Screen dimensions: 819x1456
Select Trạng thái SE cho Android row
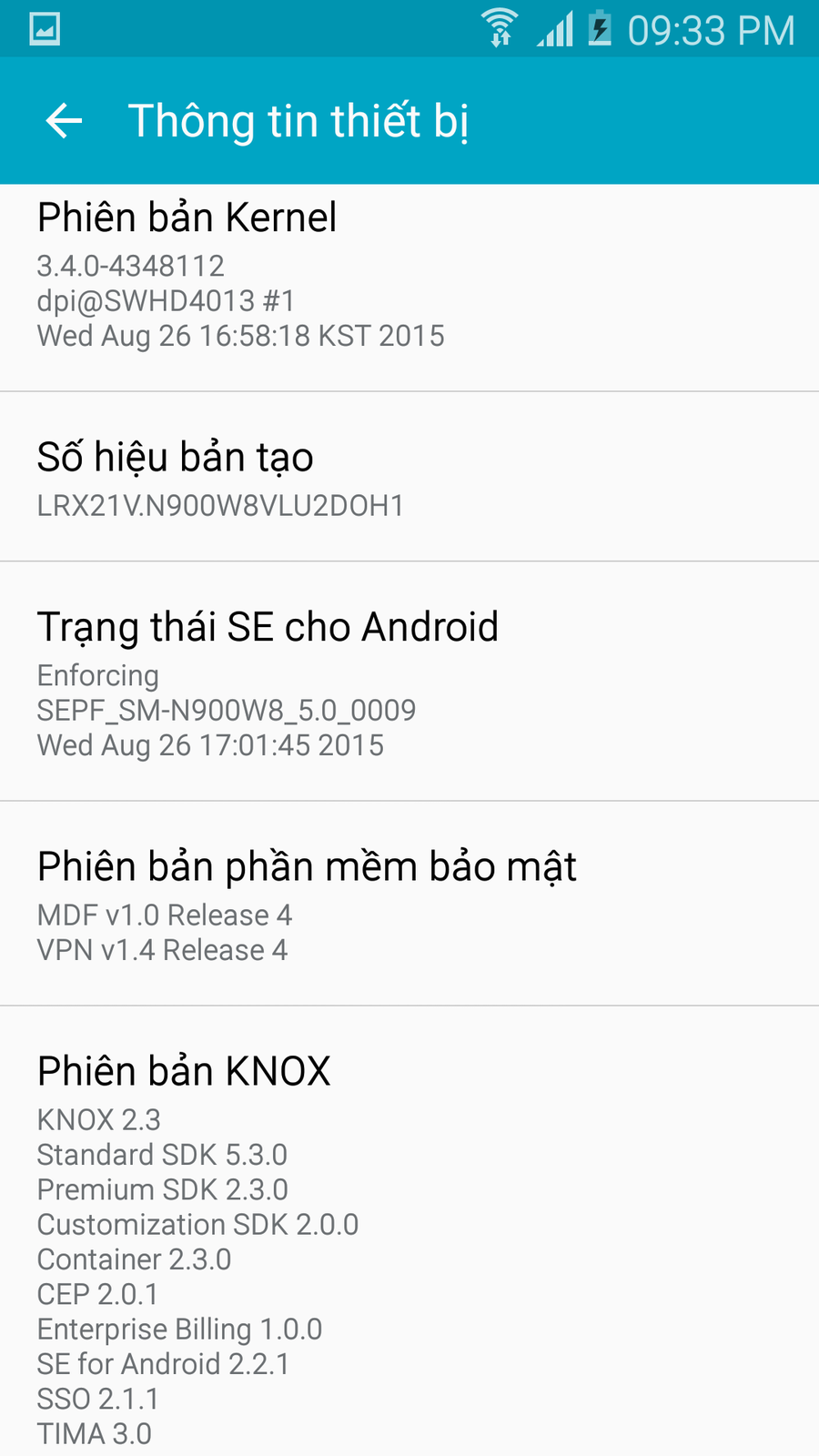click(x=409, y=682)
